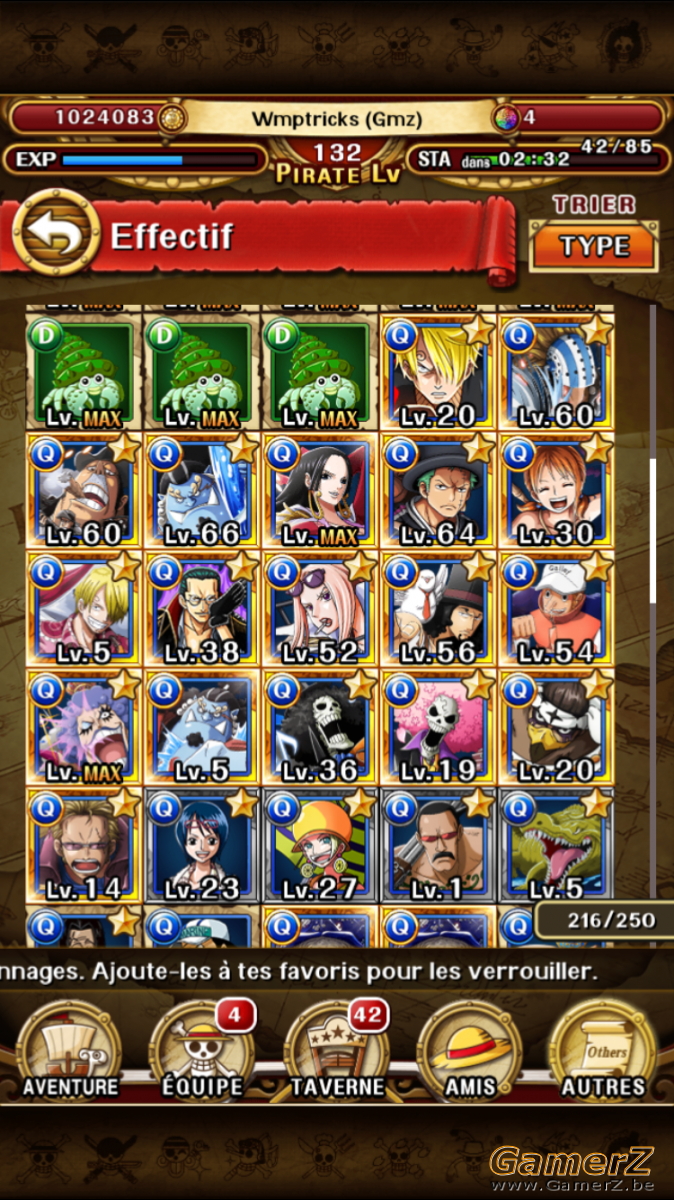Select the Lv.19 skull mask character
The width and height of the screenshot is (674, 1200).
tap(438, 726)
